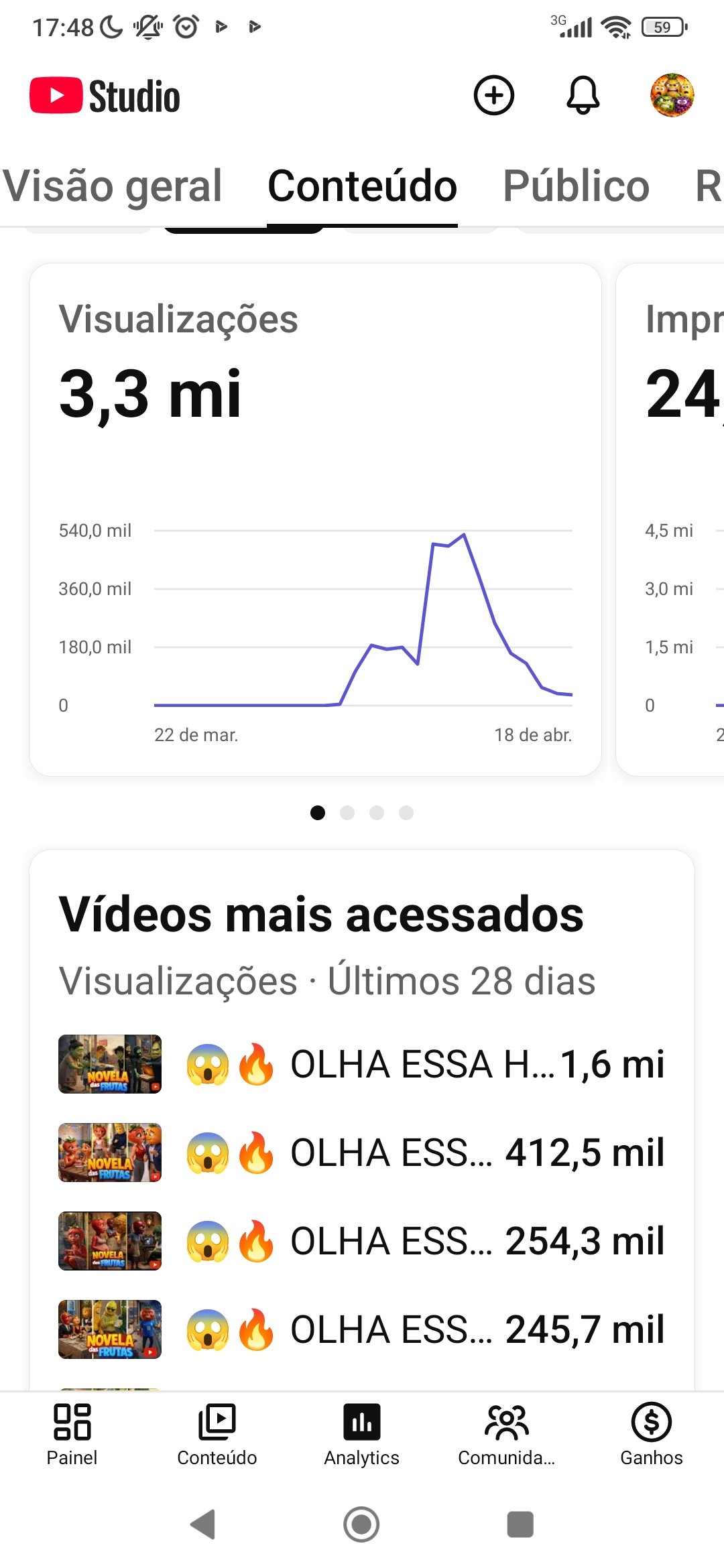Go to the bottom Conteúdo tab

coord(217,1435)
